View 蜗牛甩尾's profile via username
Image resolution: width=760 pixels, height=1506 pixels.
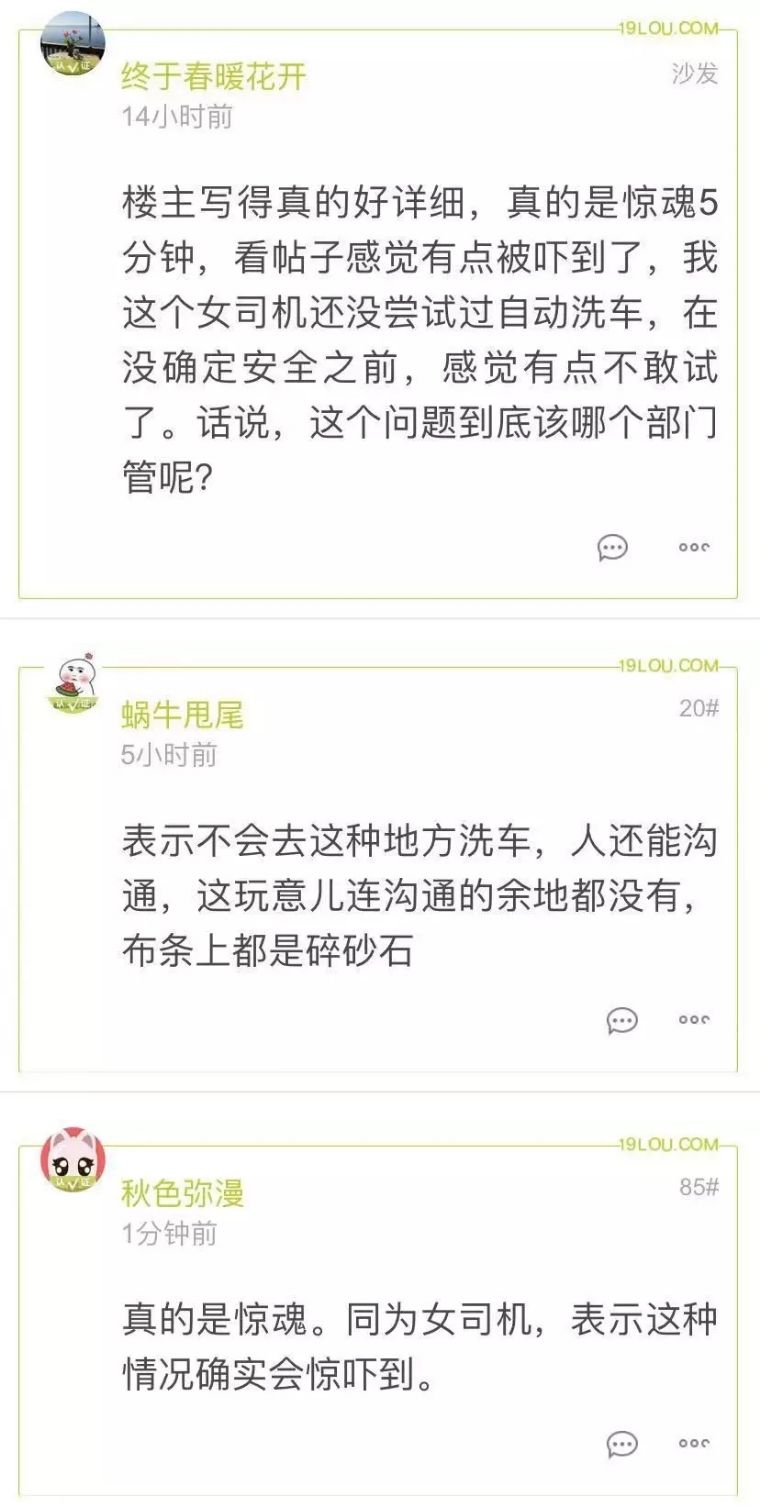(182, 714)
